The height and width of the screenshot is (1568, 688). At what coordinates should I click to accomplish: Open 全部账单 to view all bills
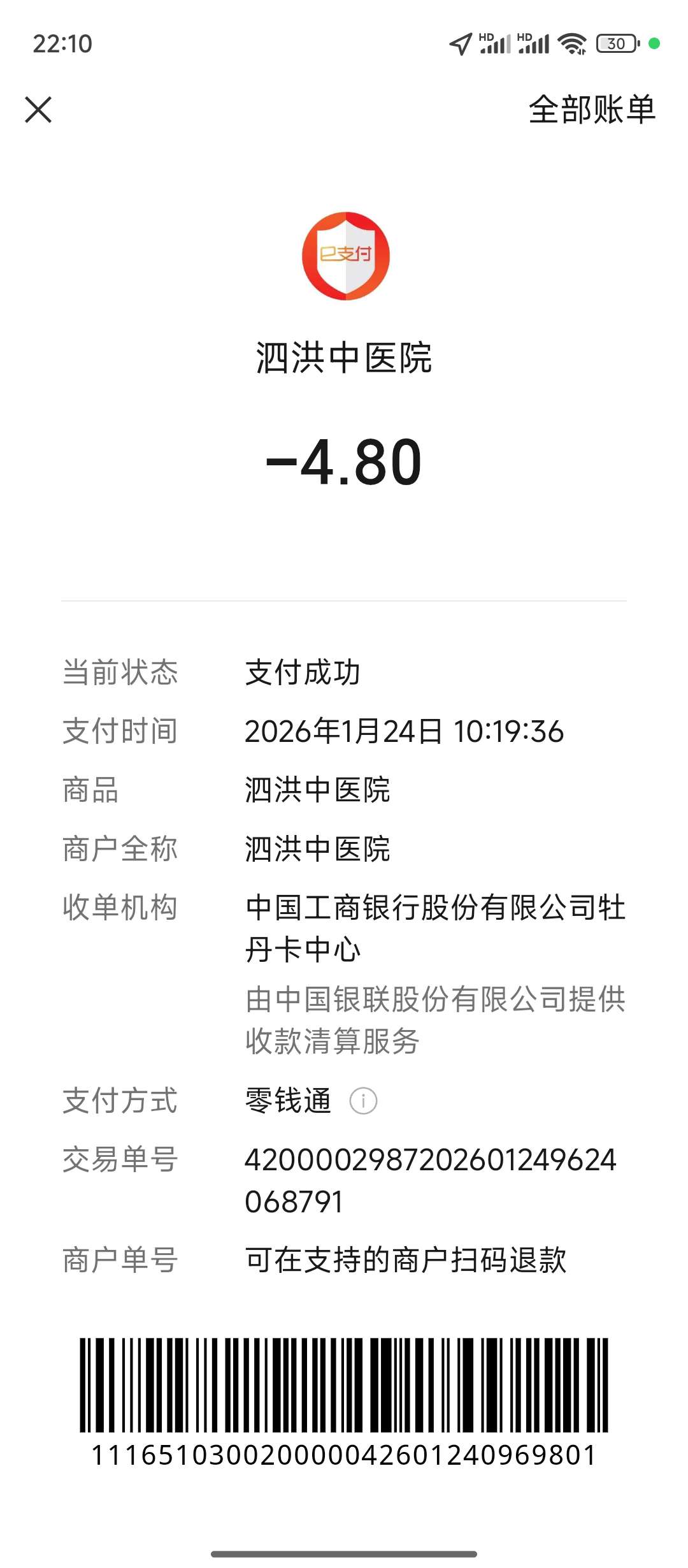pos(591,110)
